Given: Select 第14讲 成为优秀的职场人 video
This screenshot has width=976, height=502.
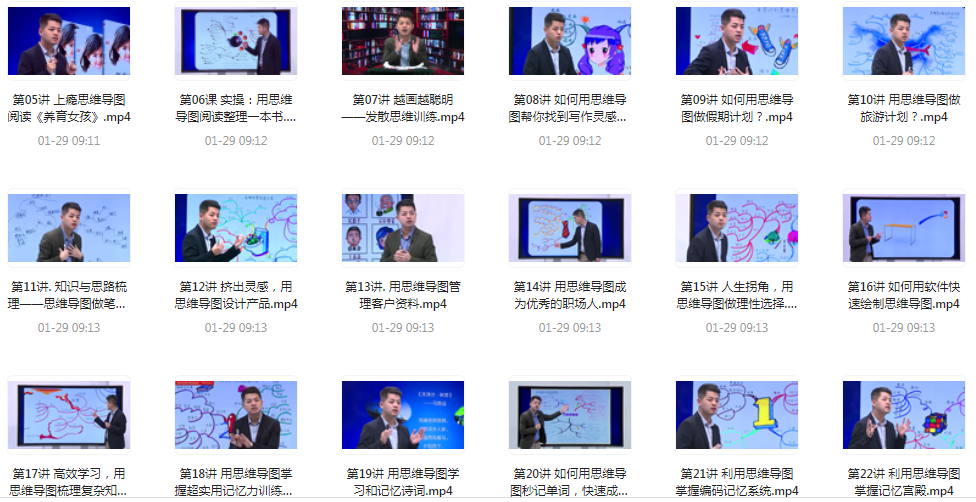Looking at the screenshot, I should coord(570,228).
